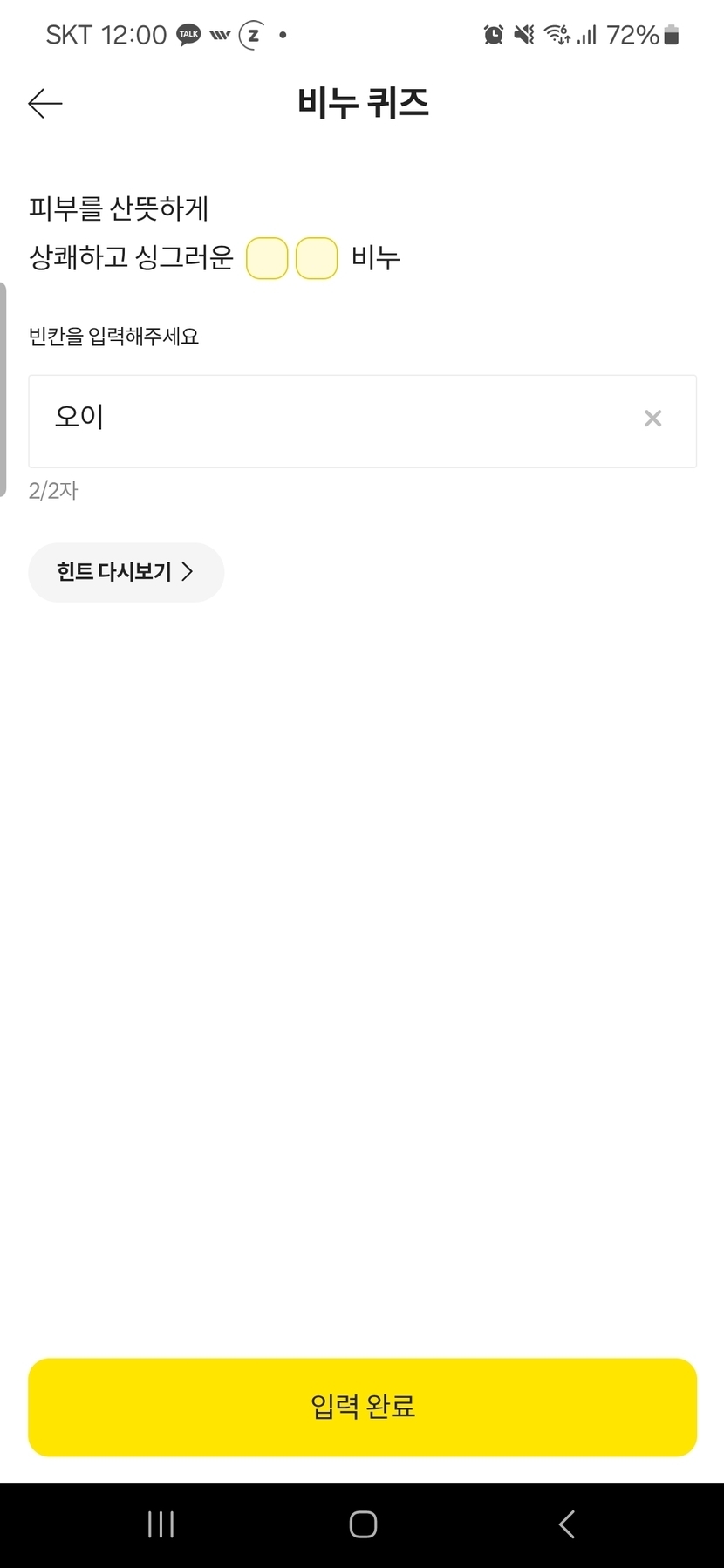
Task: Go back using the top-left arrow
Action: pyautogui.click(x=45, y=104)
